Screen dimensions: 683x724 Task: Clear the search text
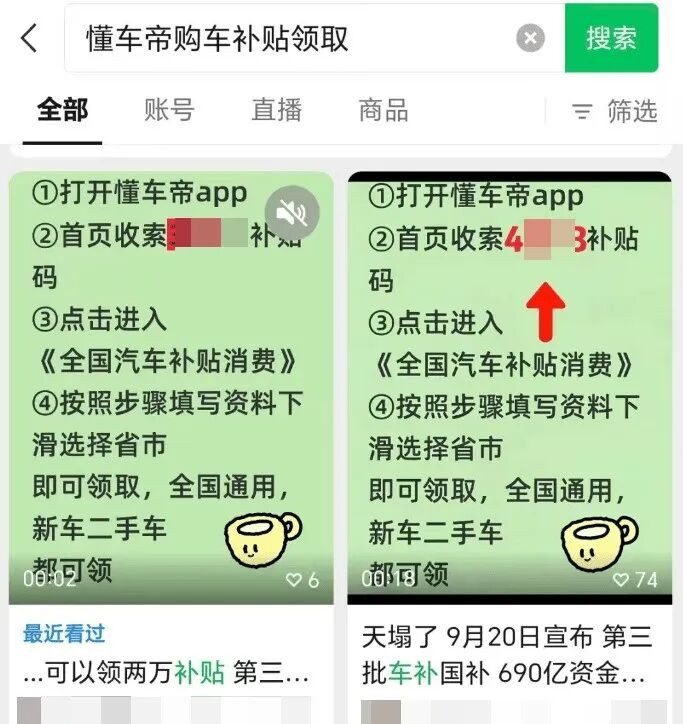[530, 39]
